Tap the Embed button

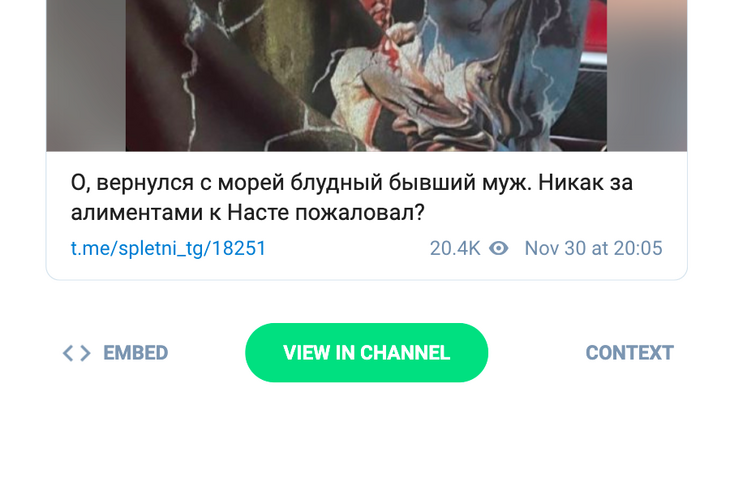click(x=116, y=353)
